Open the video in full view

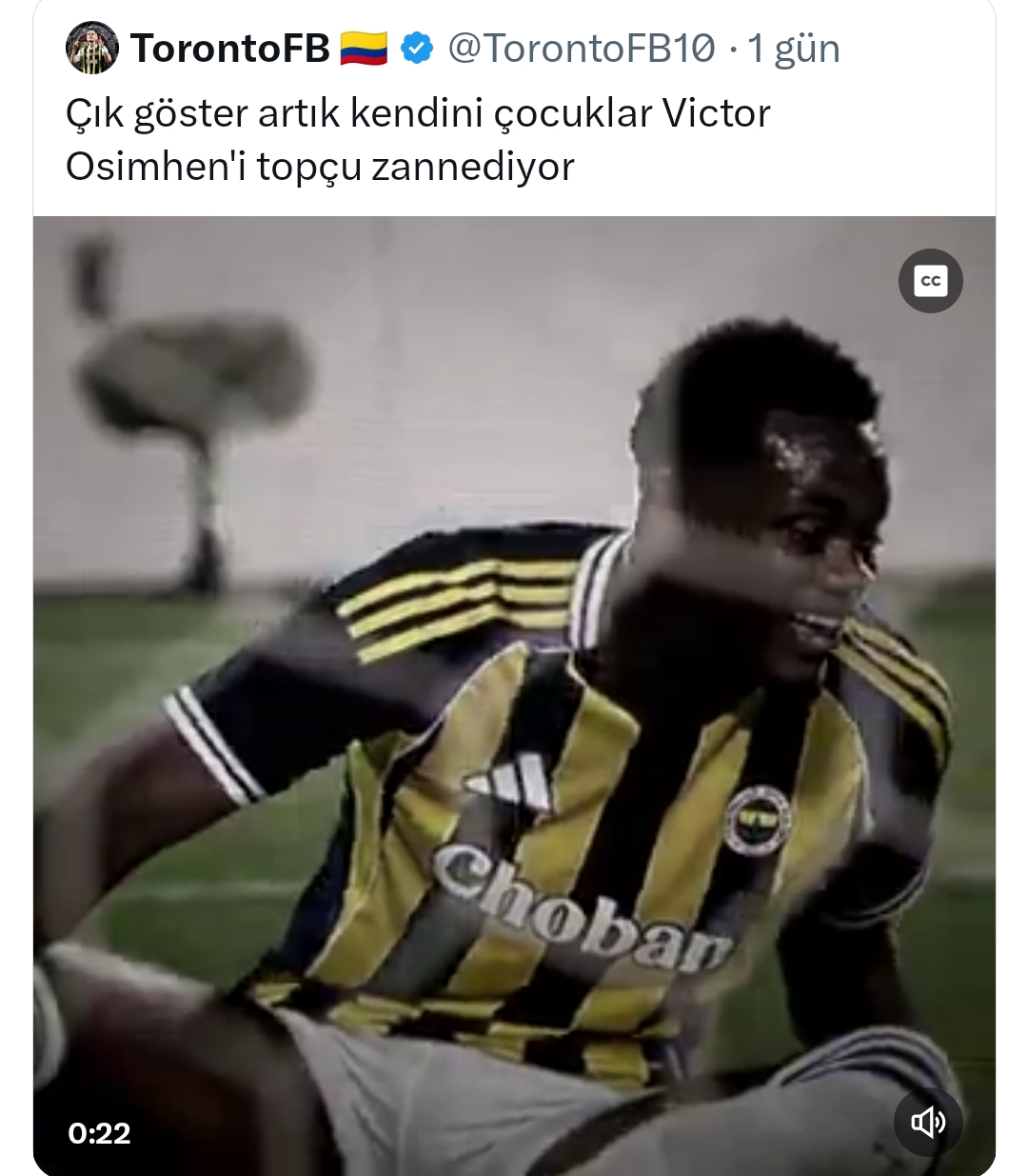pyautogui.click(x=514, y=695)
